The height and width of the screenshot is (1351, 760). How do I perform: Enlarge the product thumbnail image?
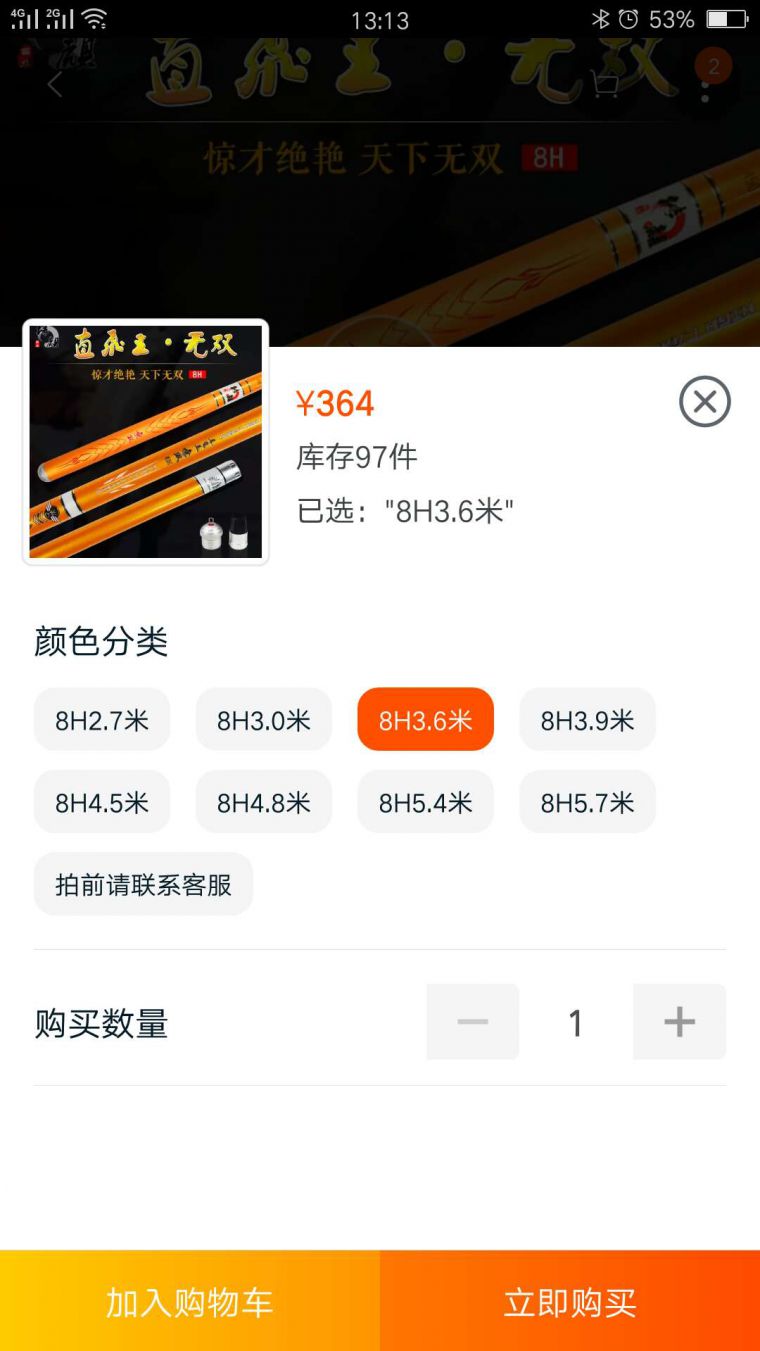146,442
